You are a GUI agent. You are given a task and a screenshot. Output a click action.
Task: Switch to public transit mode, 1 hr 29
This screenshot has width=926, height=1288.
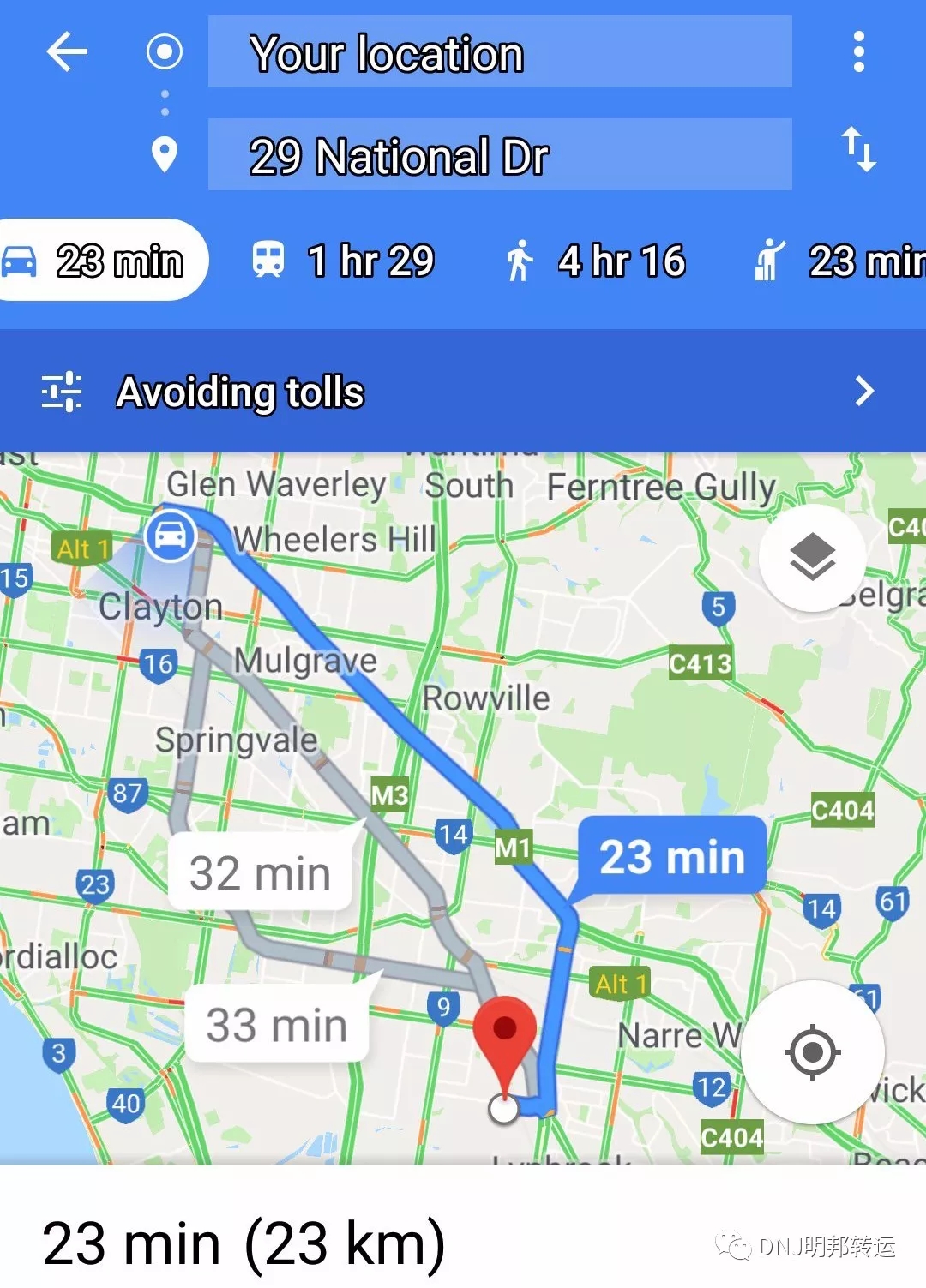(x=343, y=261)
